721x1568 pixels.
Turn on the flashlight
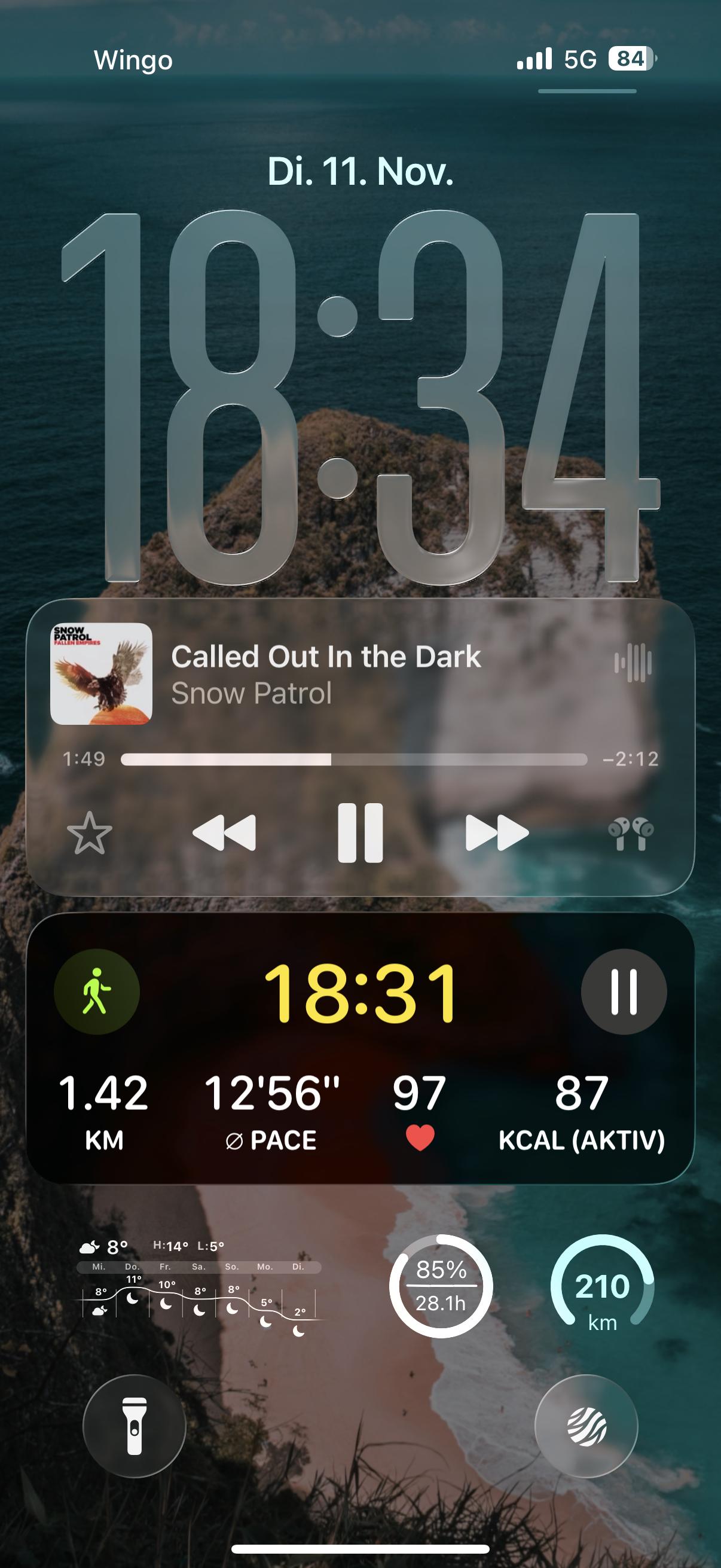(135, 1426)
